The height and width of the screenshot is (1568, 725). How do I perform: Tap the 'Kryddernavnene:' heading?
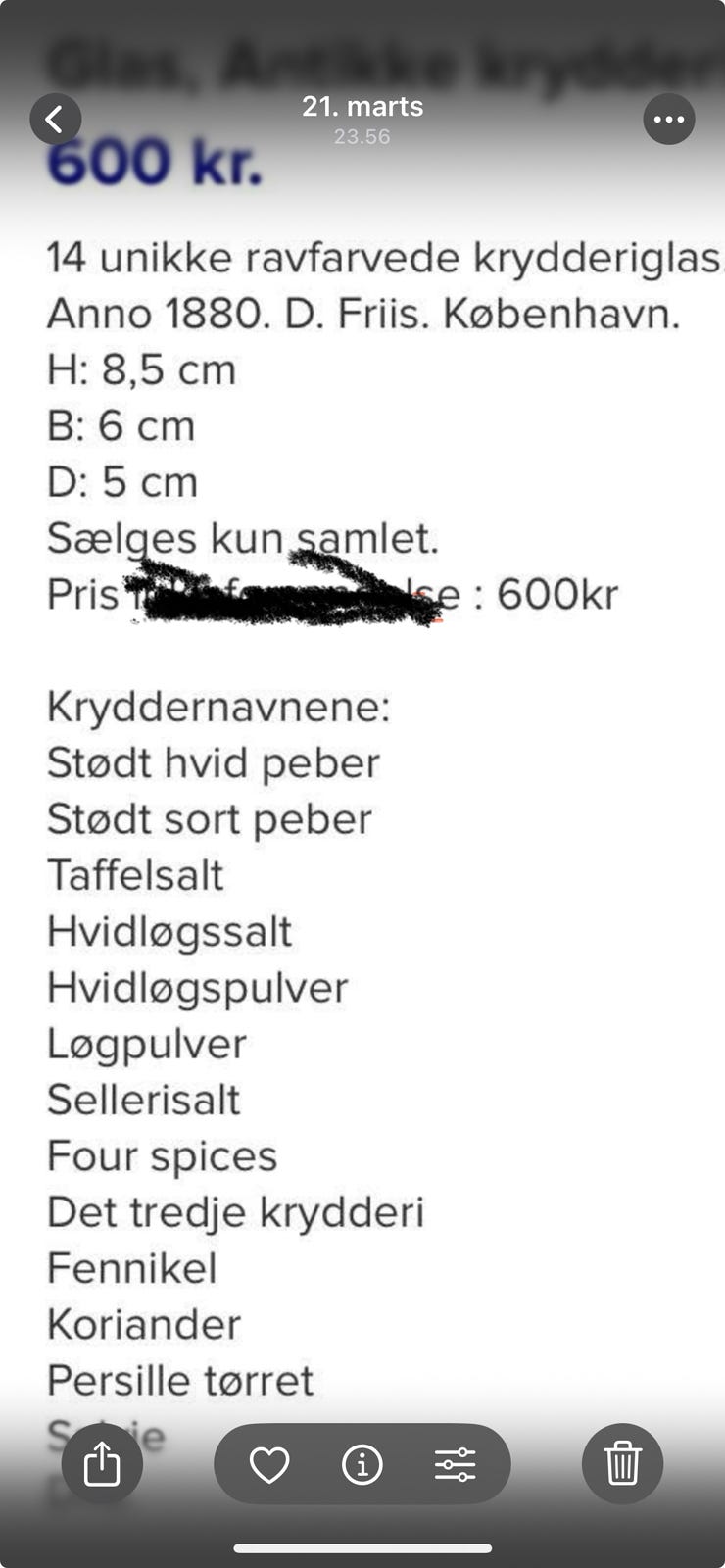pos(217,706)
